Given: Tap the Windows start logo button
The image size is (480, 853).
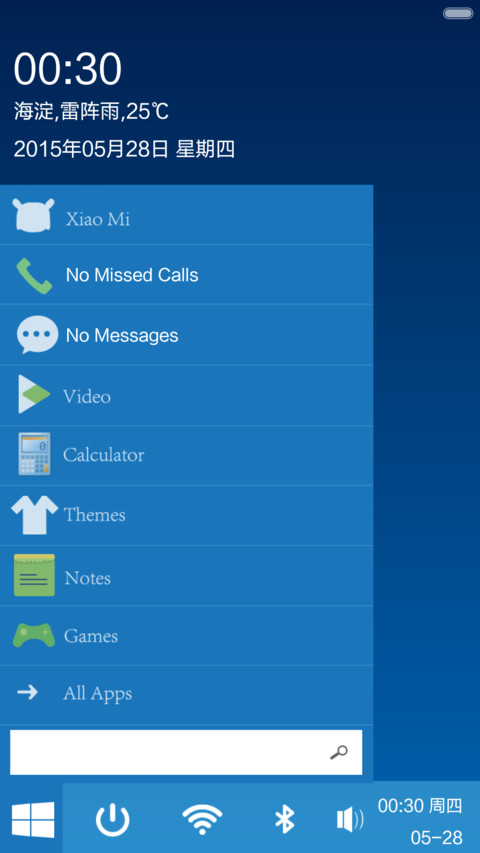Looking at the screenshot, I should coord(33,819).
